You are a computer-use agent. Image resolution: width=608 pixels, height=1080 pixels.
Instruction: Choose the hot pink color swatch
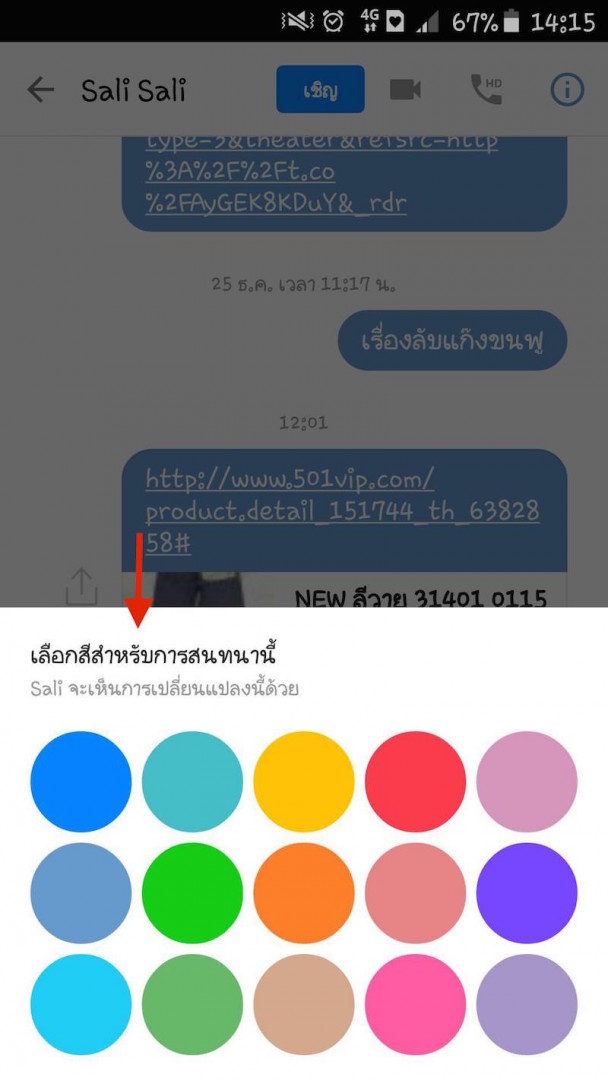[415, 1003]
